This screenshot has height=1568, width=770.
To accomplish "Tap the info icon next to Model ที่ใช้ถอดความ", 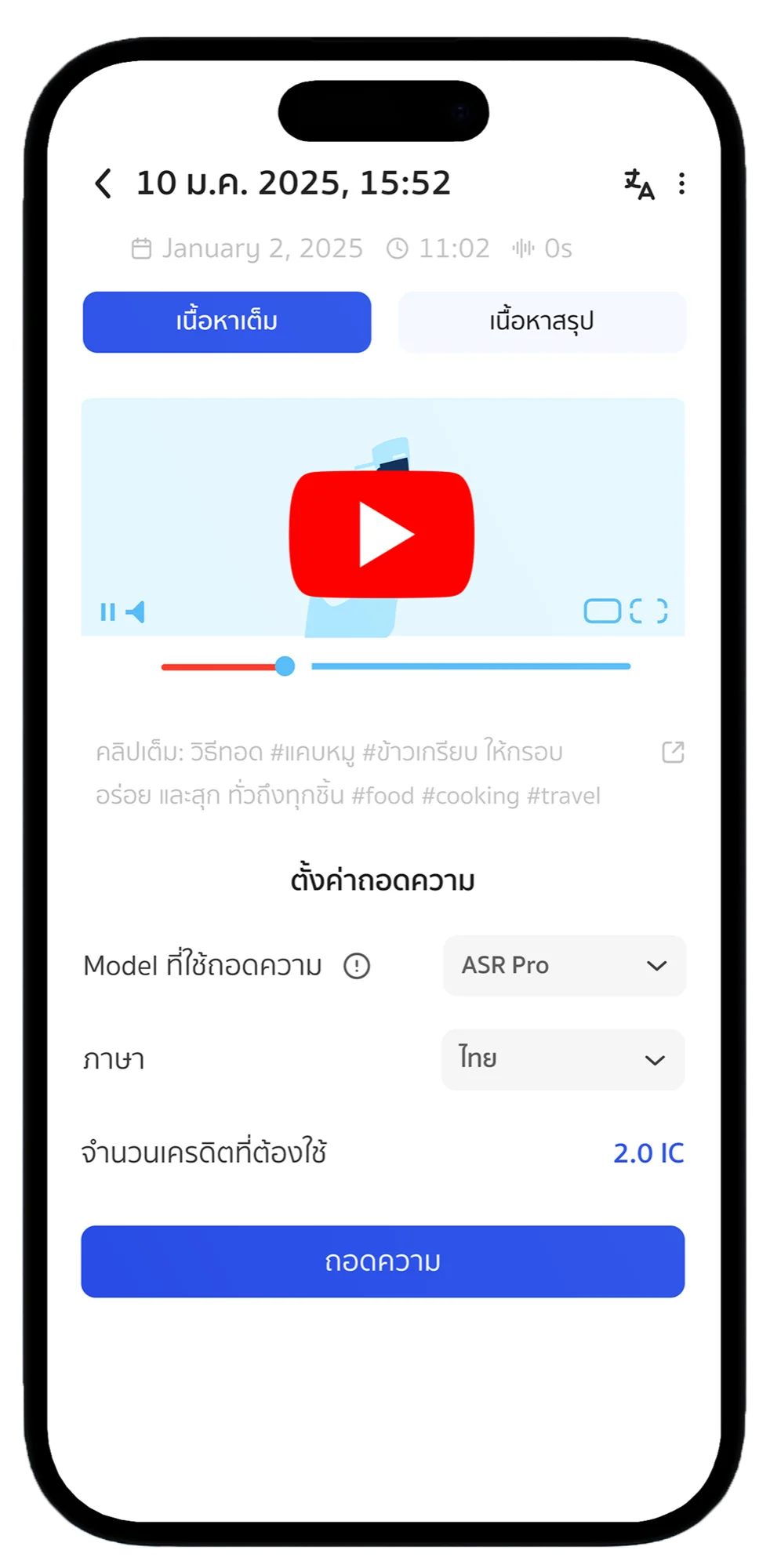I will click(x=355, y=966).
